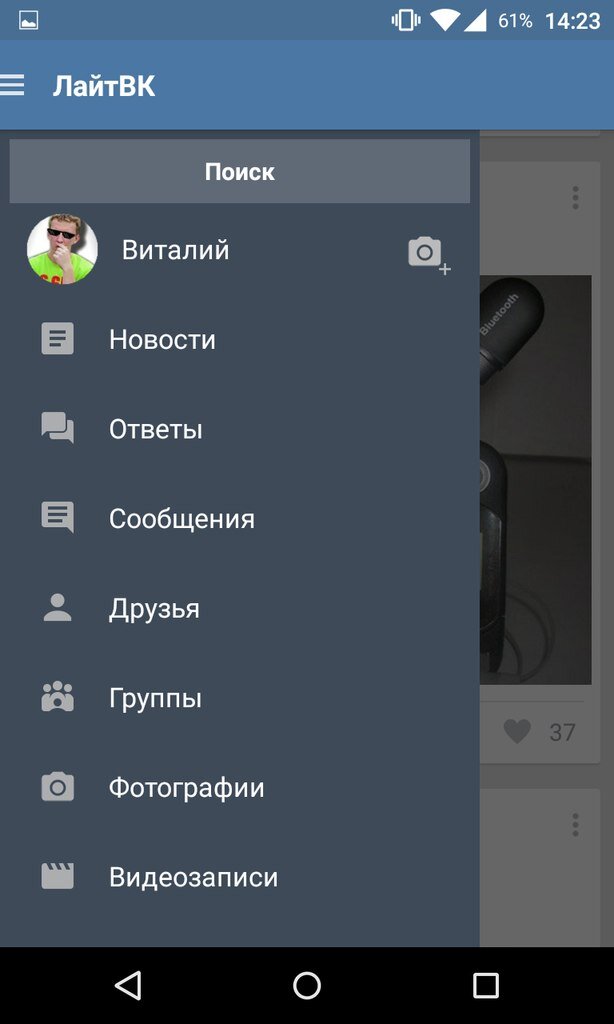Viewport: 614px width, 1024px height.
Task: Like the post with 37 likes
Action: (x=517, y=732)
